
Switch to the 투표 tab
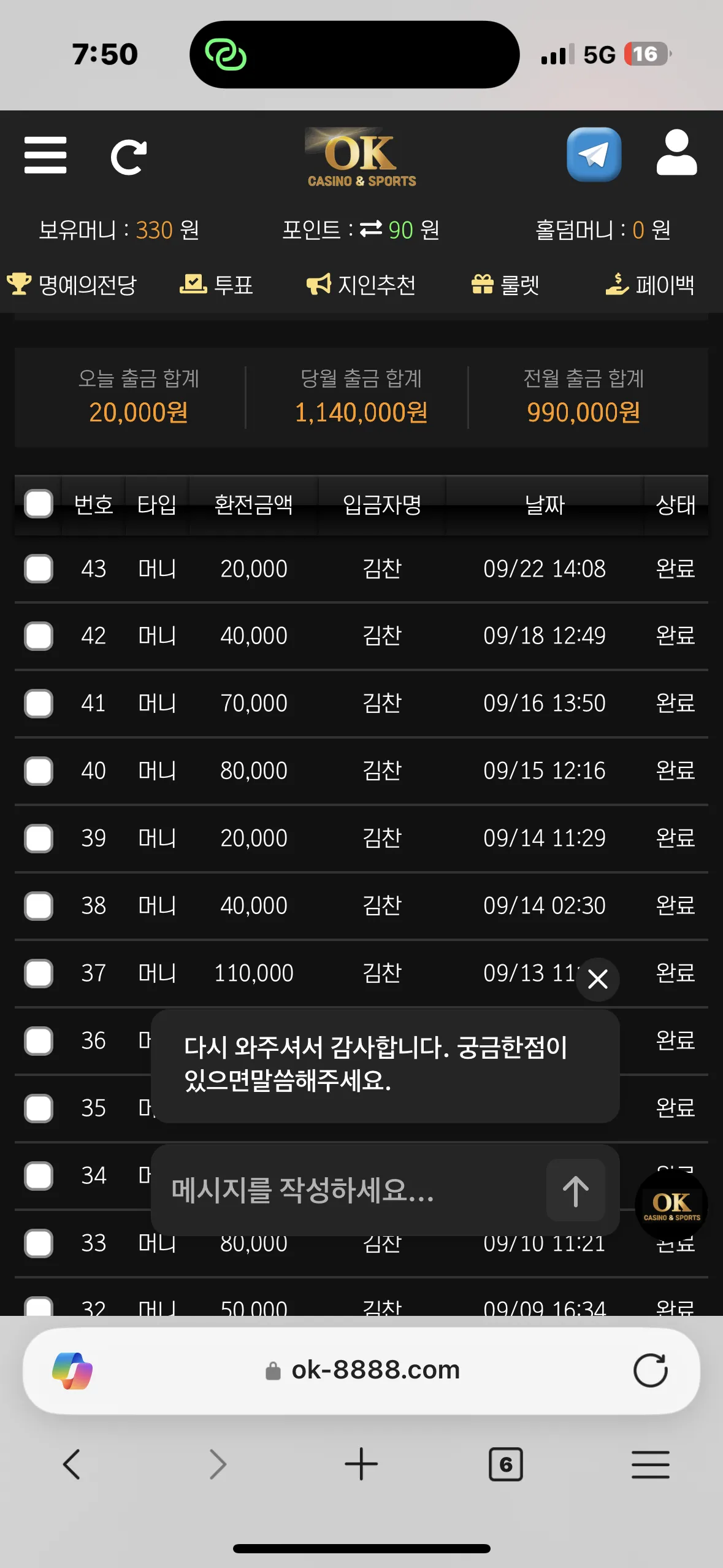(216, 285)
